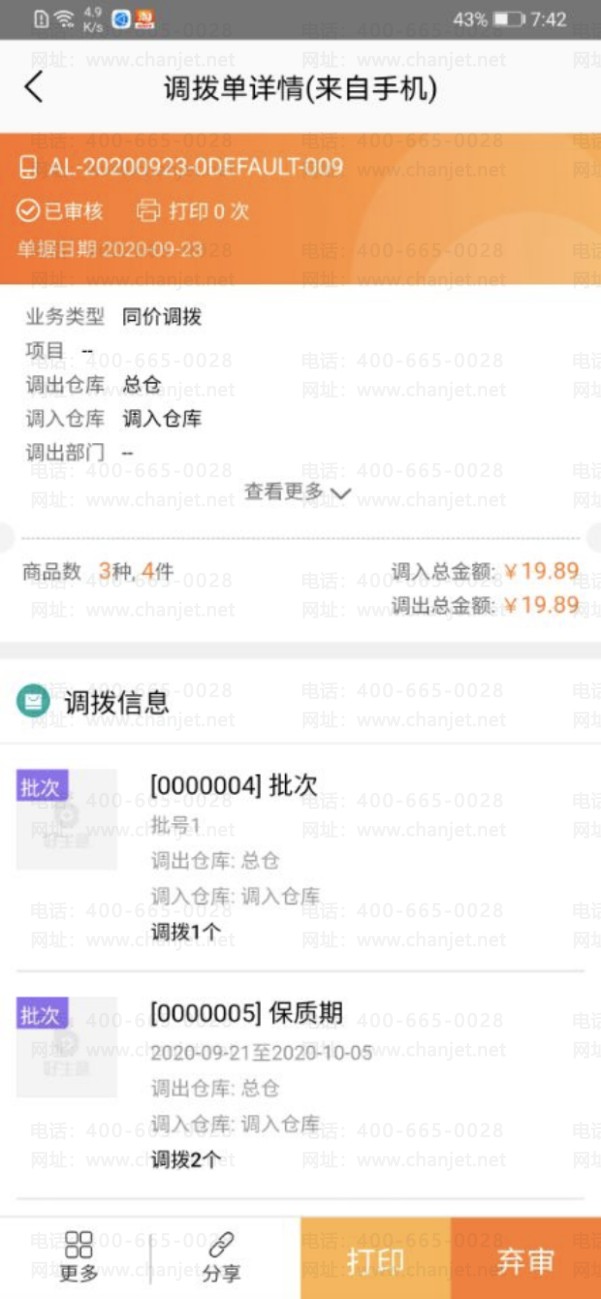The width and height of the screenshot is (601, 1299).
Task: Share this transfer order via 分享
Action: (221, 1257)
